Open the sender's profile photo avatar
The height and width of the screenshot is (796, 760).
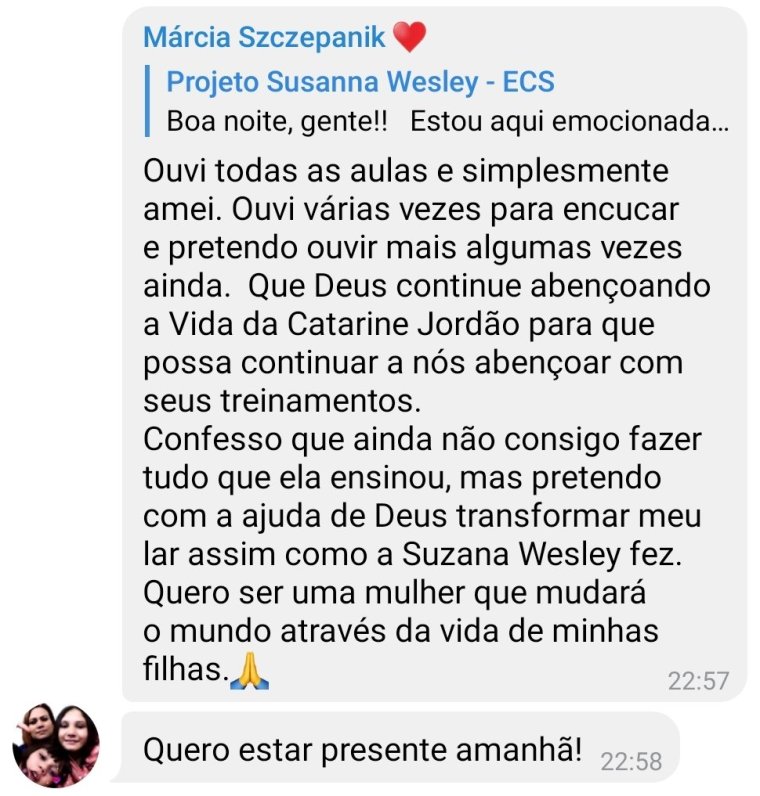point(56,744)
